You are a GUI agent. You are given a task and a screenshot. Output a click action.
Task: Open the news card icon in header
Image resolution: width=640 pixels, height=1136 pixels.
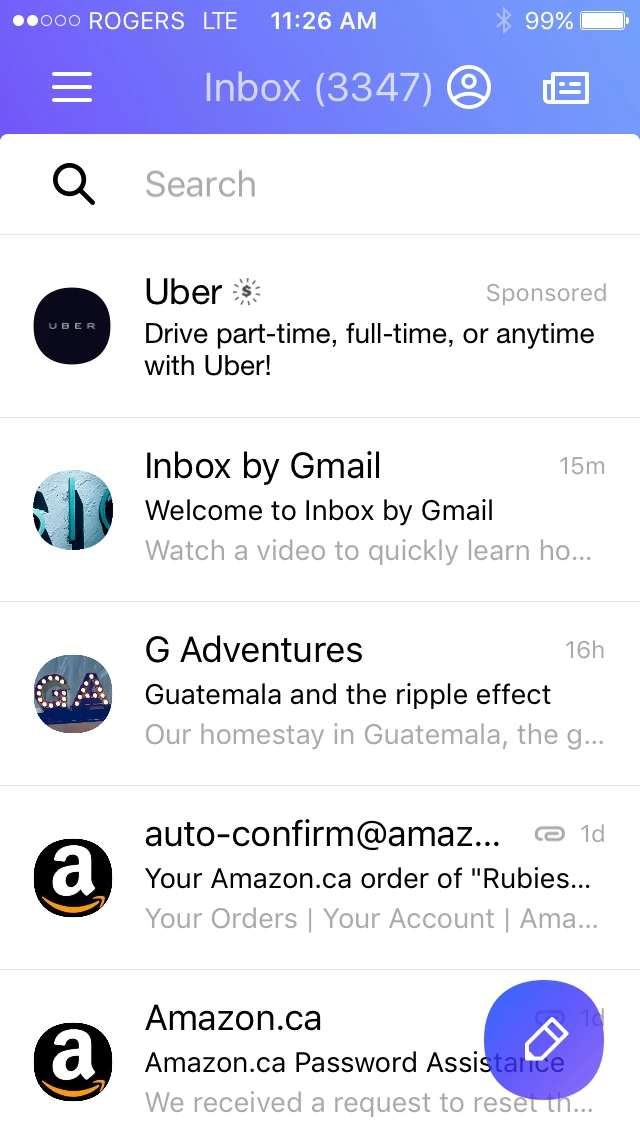click(x=566, y=88)
